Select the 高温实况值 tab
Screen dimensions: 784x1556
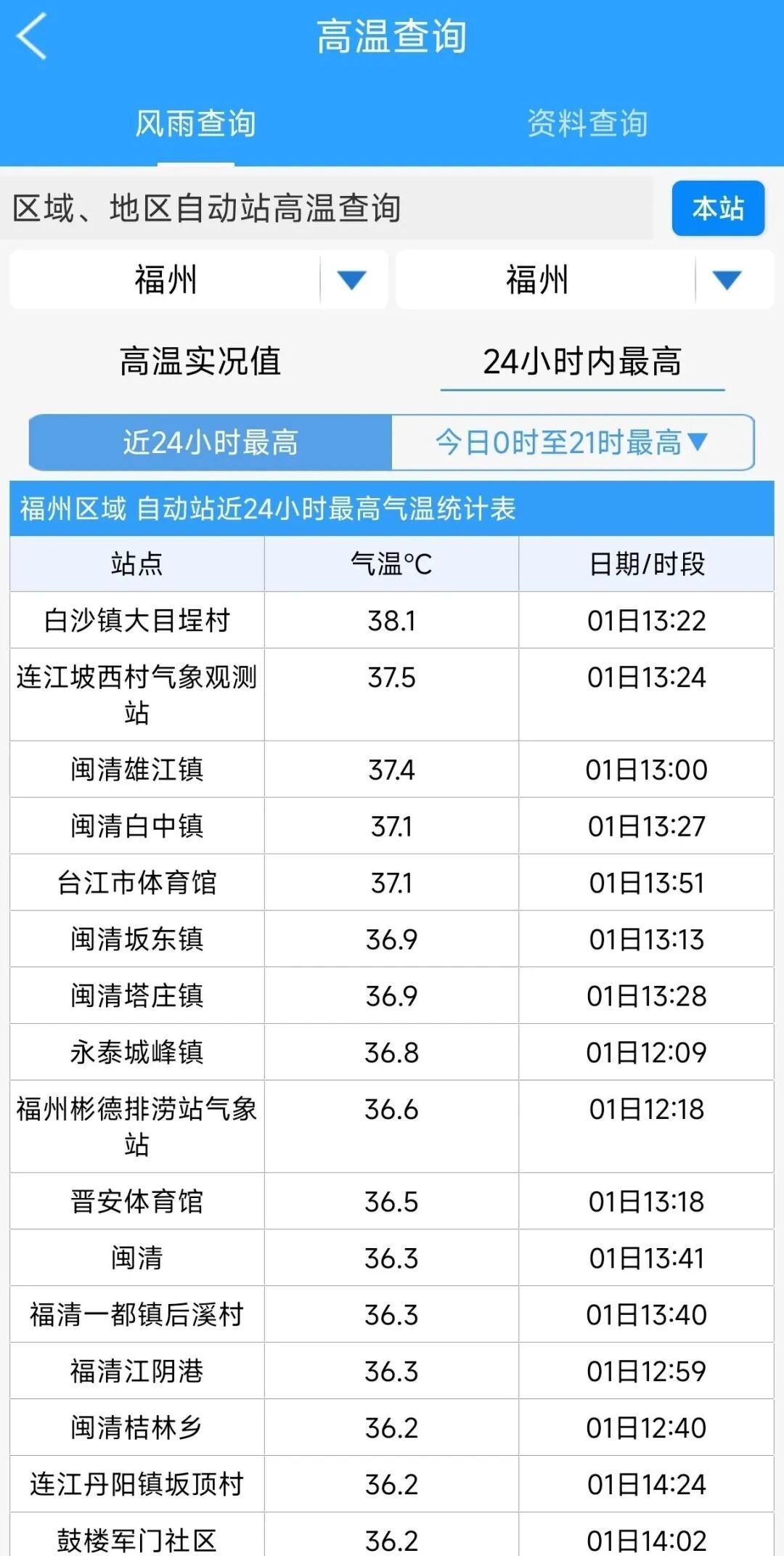pos(200,361)
